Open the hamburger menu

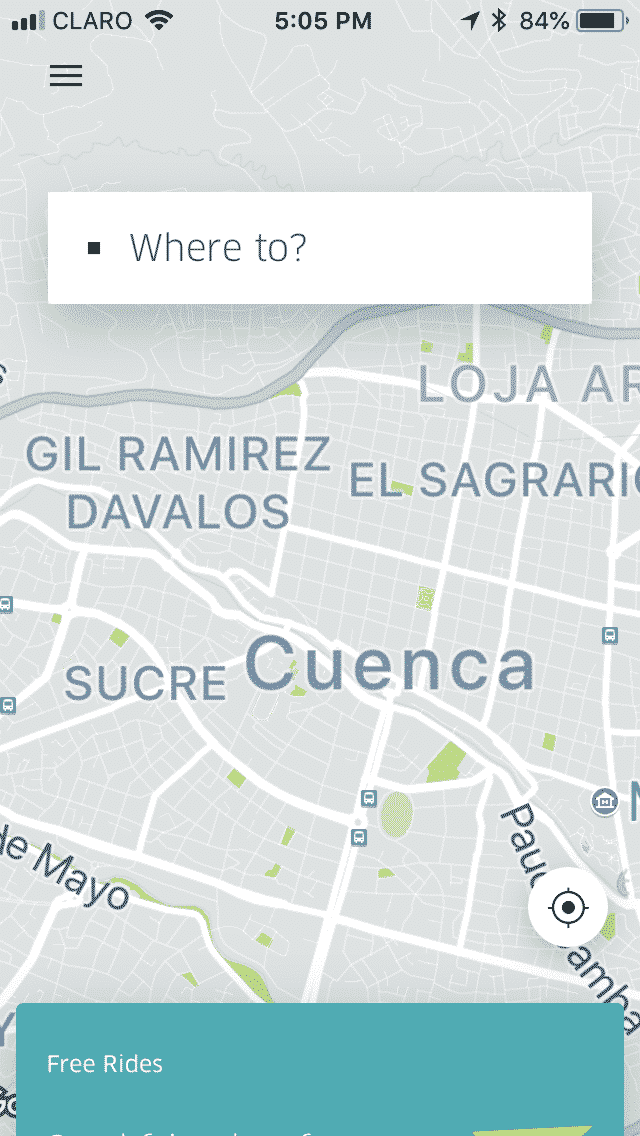[x=66, y=75]
